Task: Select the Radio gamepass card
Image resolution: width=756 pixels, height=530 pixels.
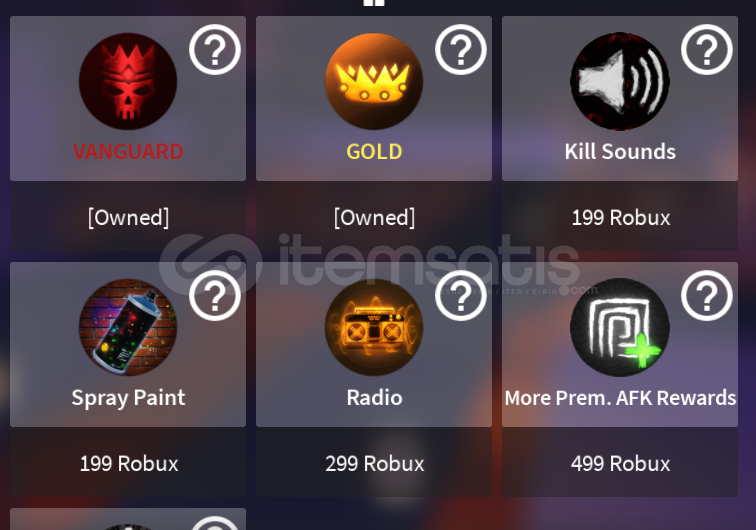Action: (374, 345)
